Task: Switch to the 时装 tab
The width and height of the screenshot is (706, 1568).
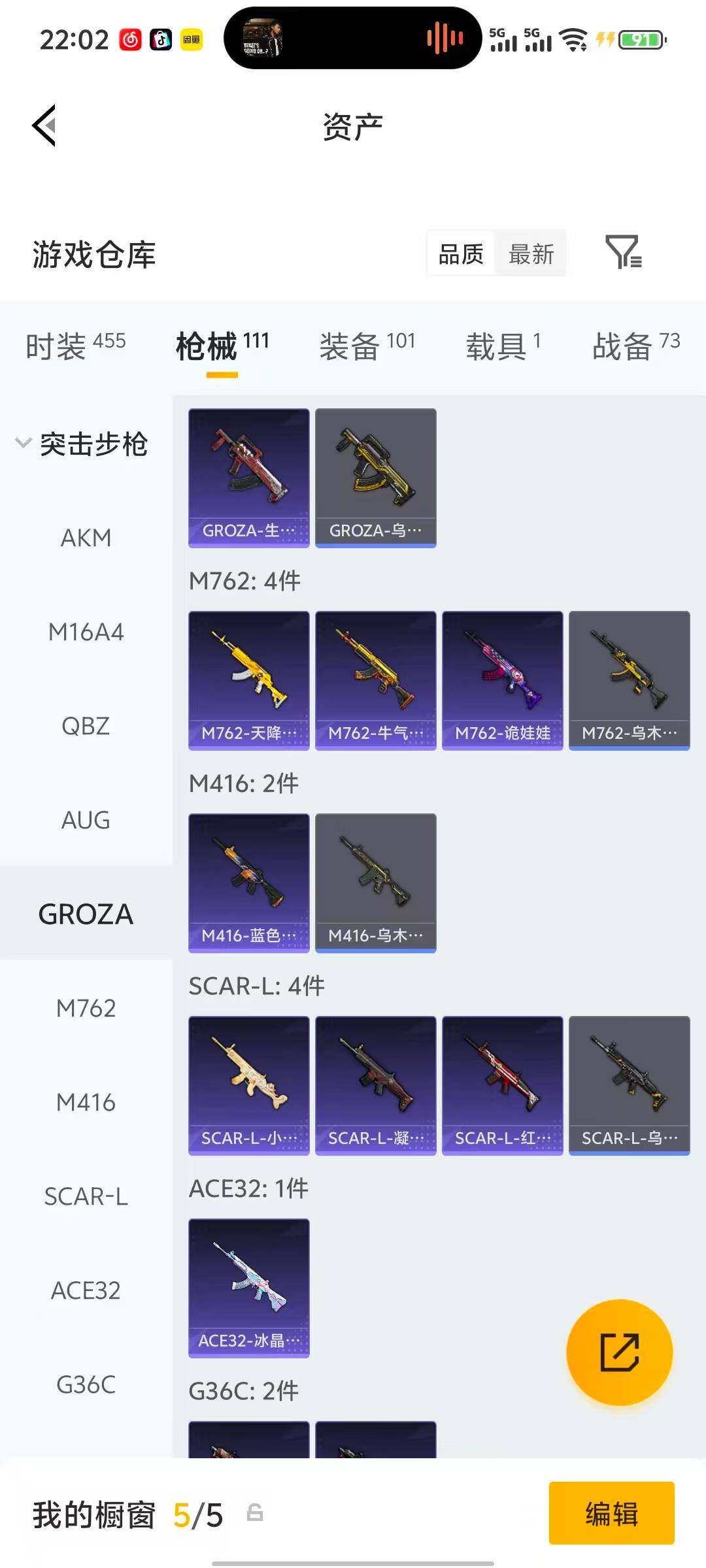Action: click(x=75, y=345)
